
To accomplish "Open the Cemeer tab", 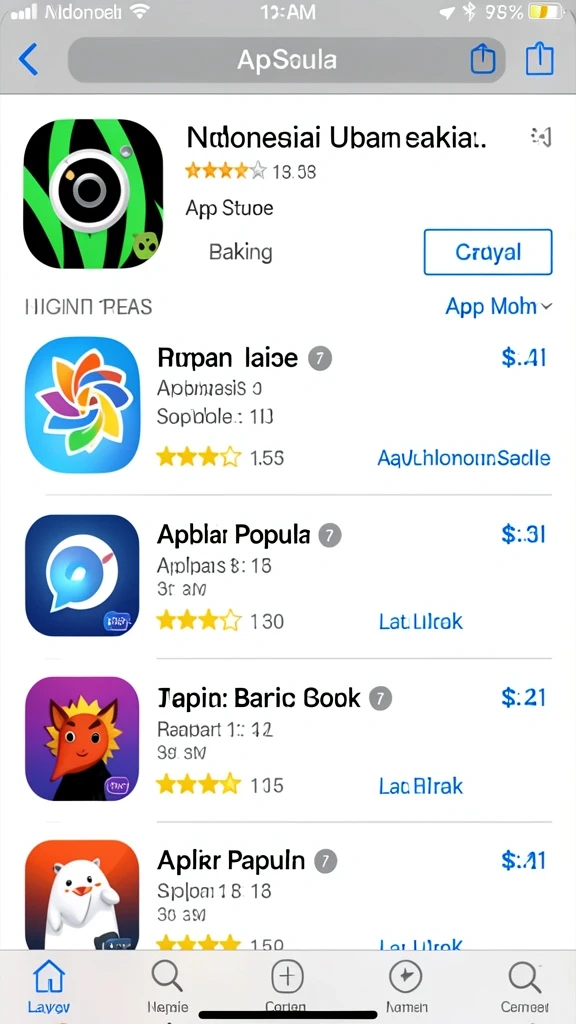I will (524, 986).
